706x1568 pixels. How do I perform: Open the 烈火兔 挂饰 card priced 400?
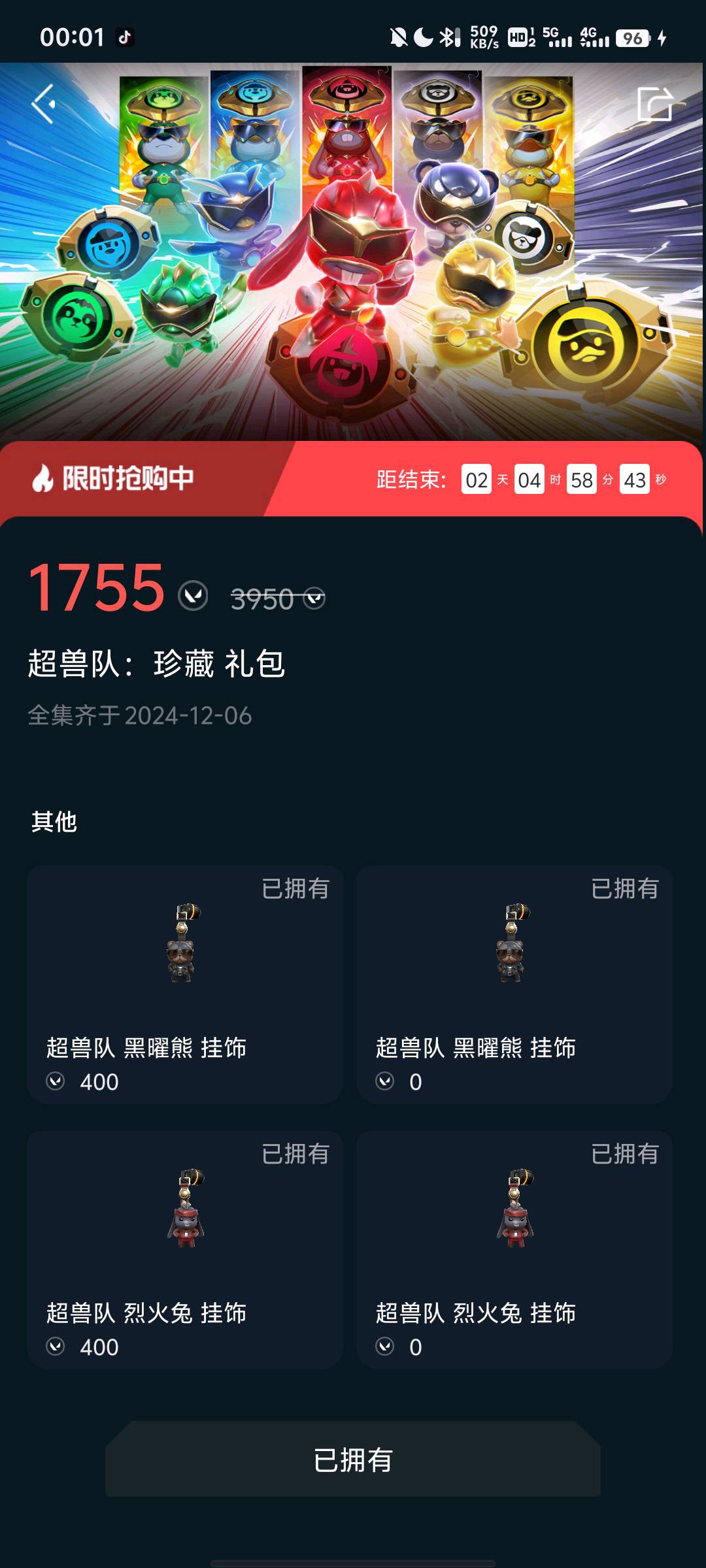click(185, 1250)
